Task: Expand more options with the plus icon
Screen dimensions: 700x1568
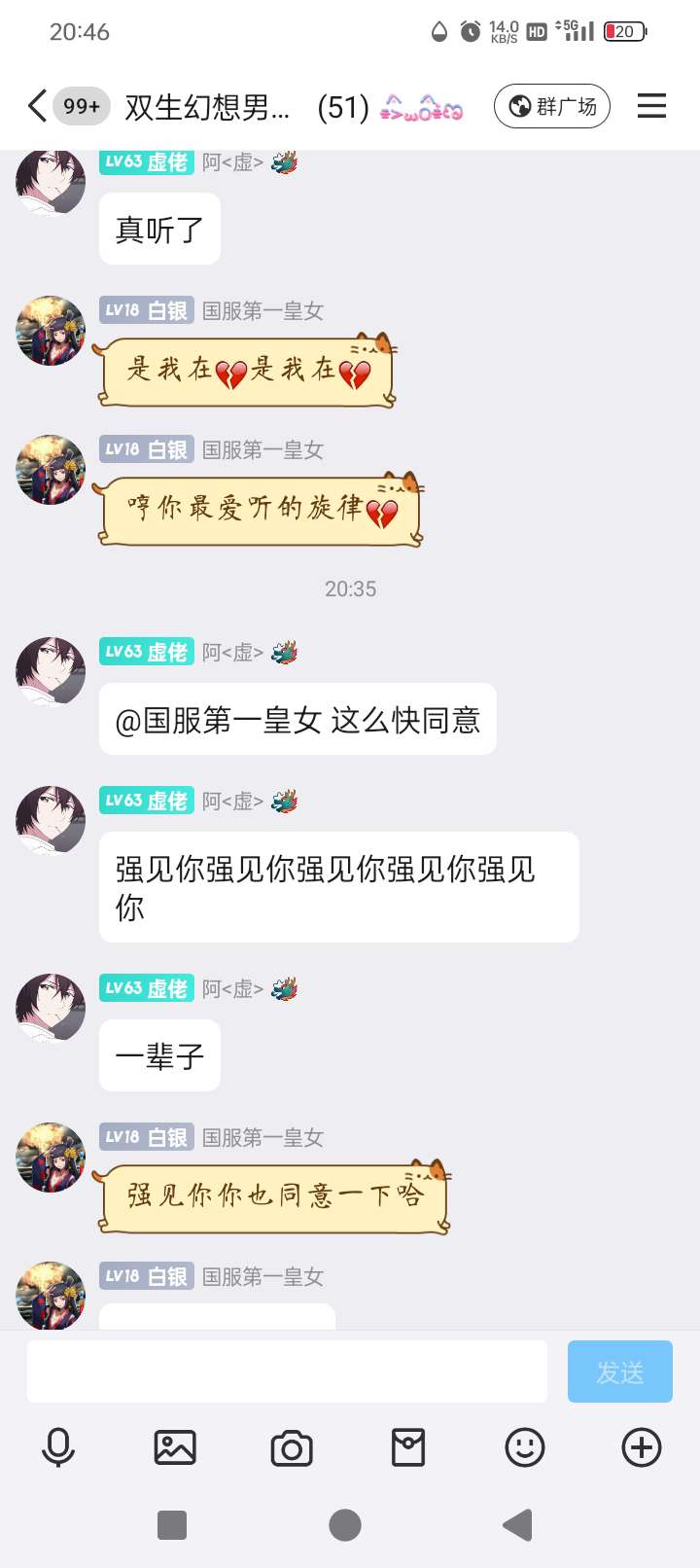Action: (x=642, y=1447)
